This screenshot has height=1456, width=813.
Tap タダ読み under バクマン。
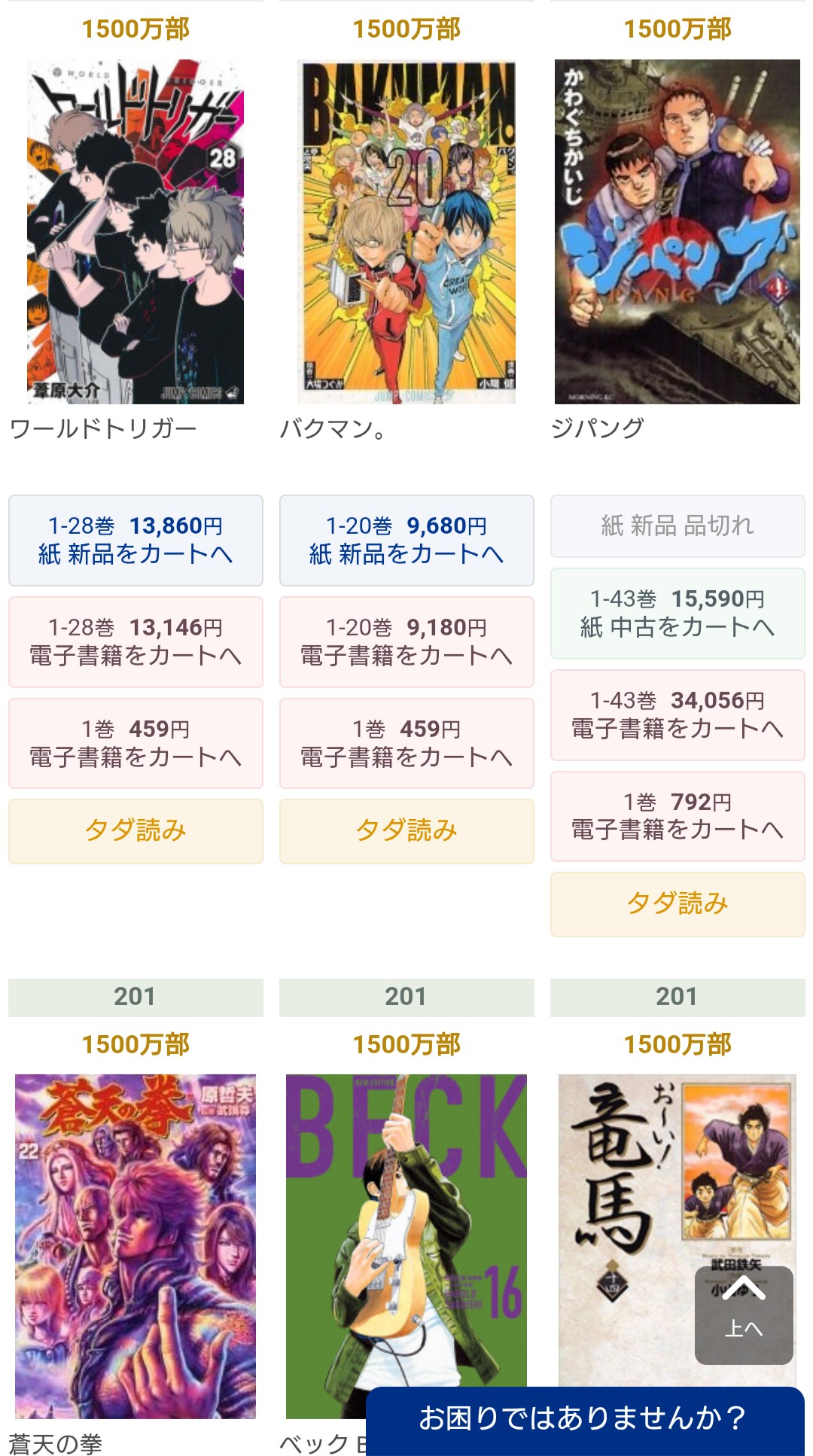(x=406, y=831)
